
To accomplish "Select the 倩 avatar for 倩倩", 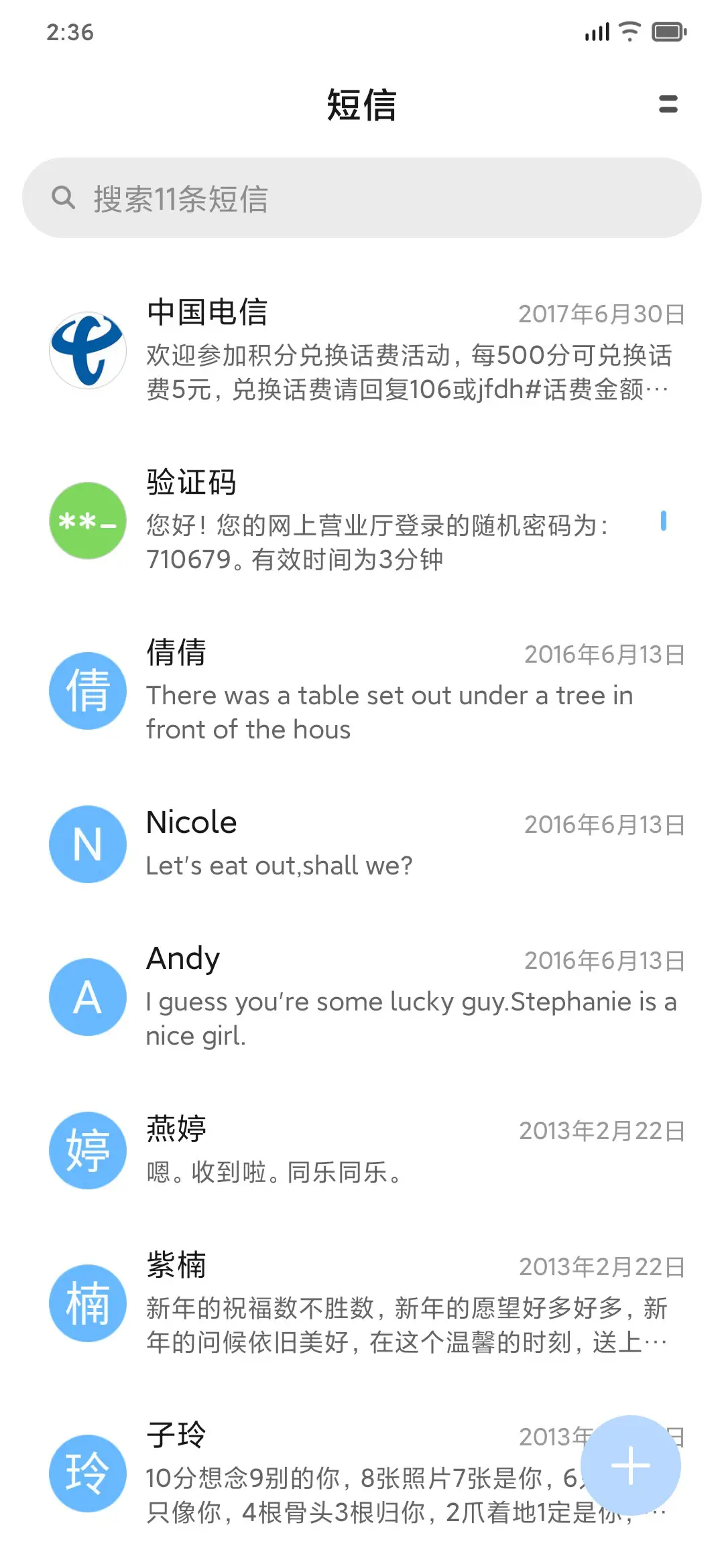I will point(86,692).
